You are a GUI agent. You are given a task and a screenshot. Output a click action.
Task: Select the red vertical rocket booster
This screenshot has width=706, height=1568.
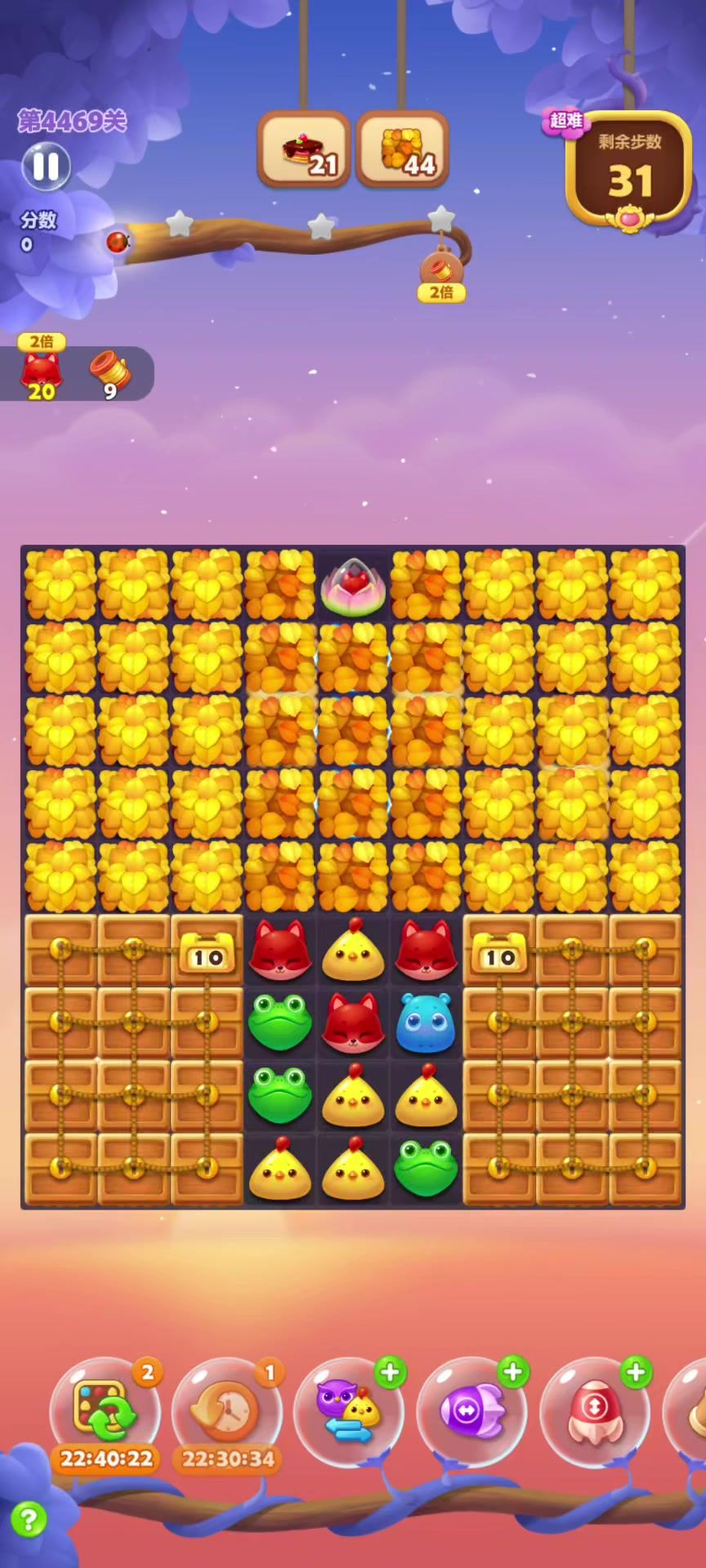coord(595,1413)
